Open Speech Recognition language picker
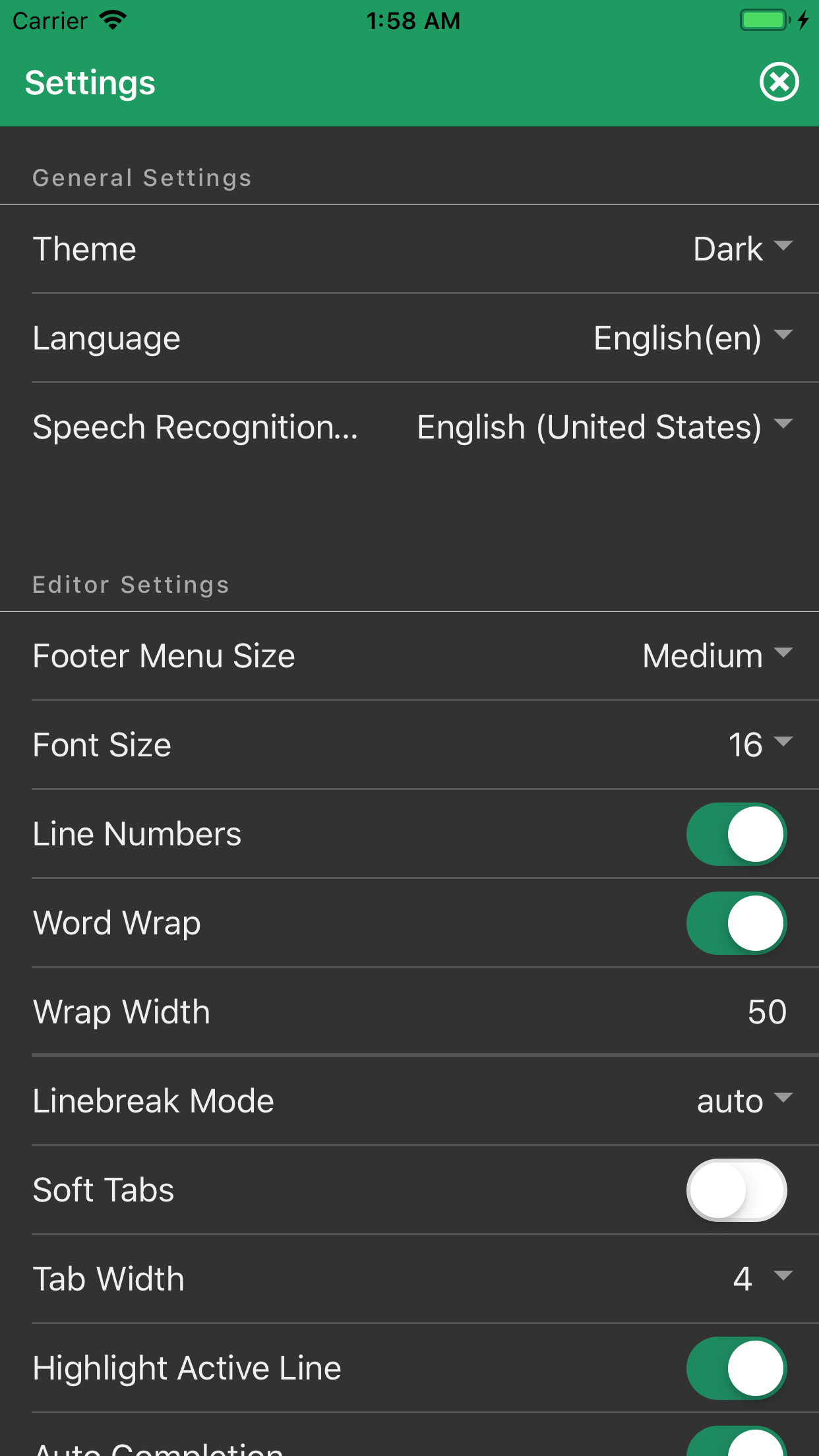Screen dimensions: 819x1456 pos(605,427)
